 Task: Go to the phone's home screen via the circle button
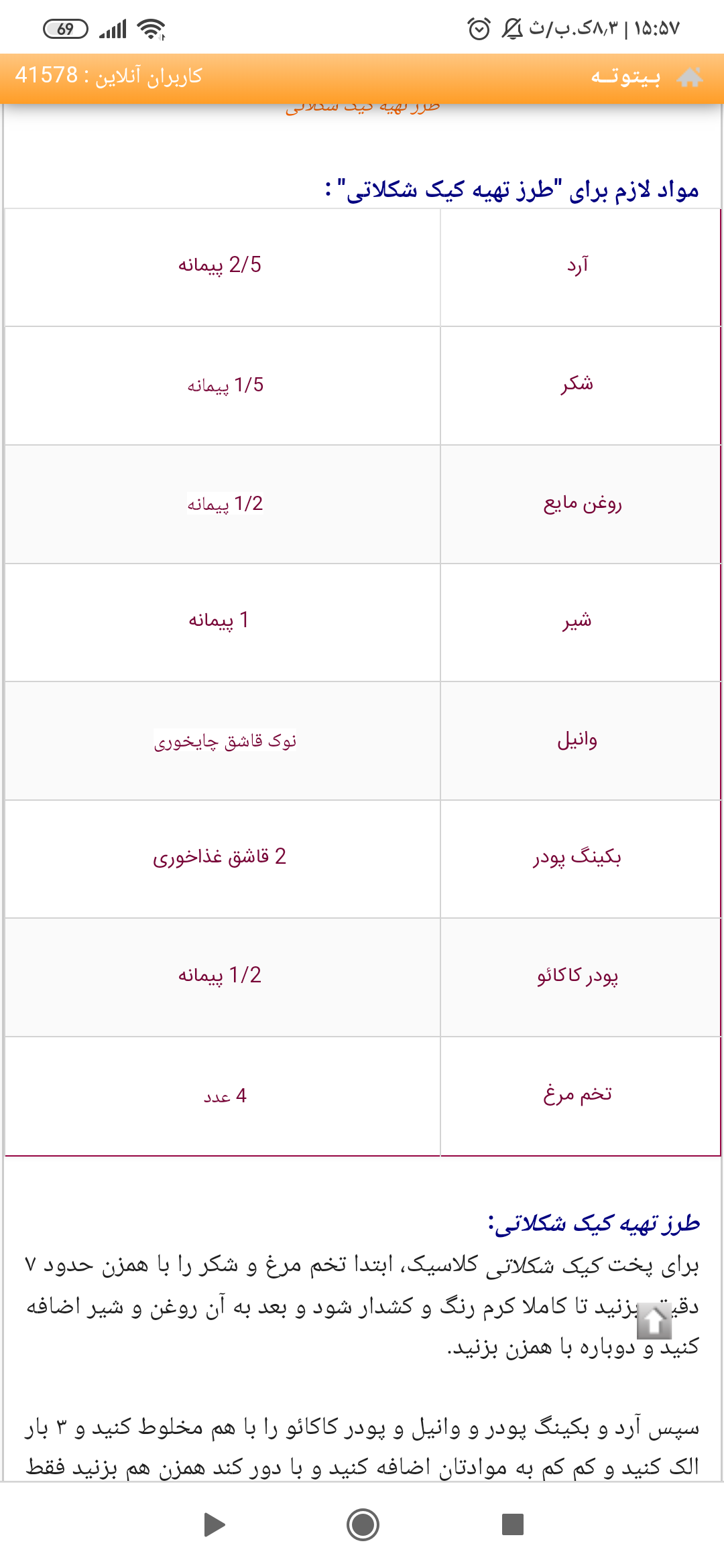pyautogui.click(x=363, y=1524)
